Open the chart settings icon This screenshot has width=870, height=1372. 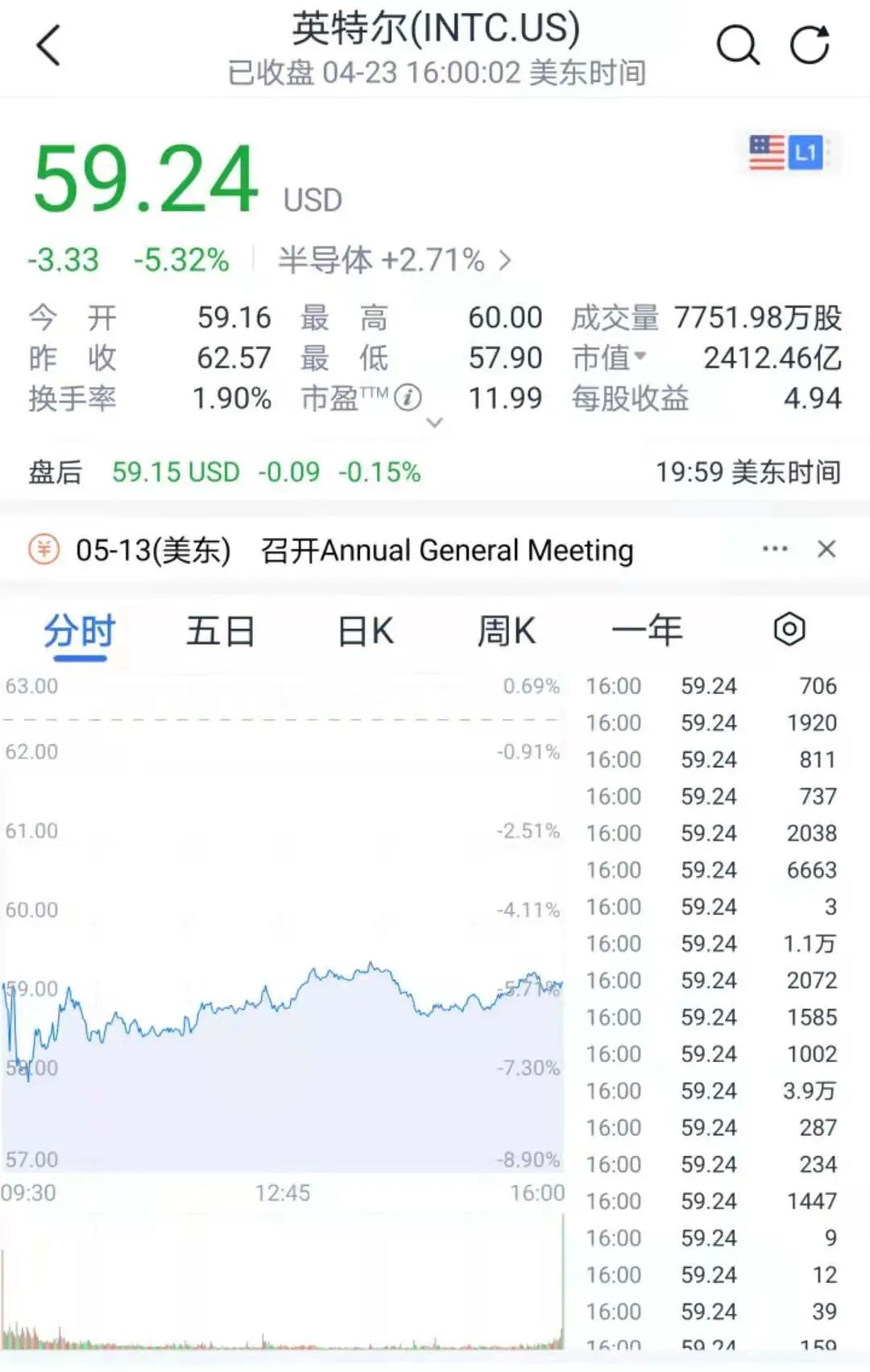pyautogui.click(x=789, y=630)
